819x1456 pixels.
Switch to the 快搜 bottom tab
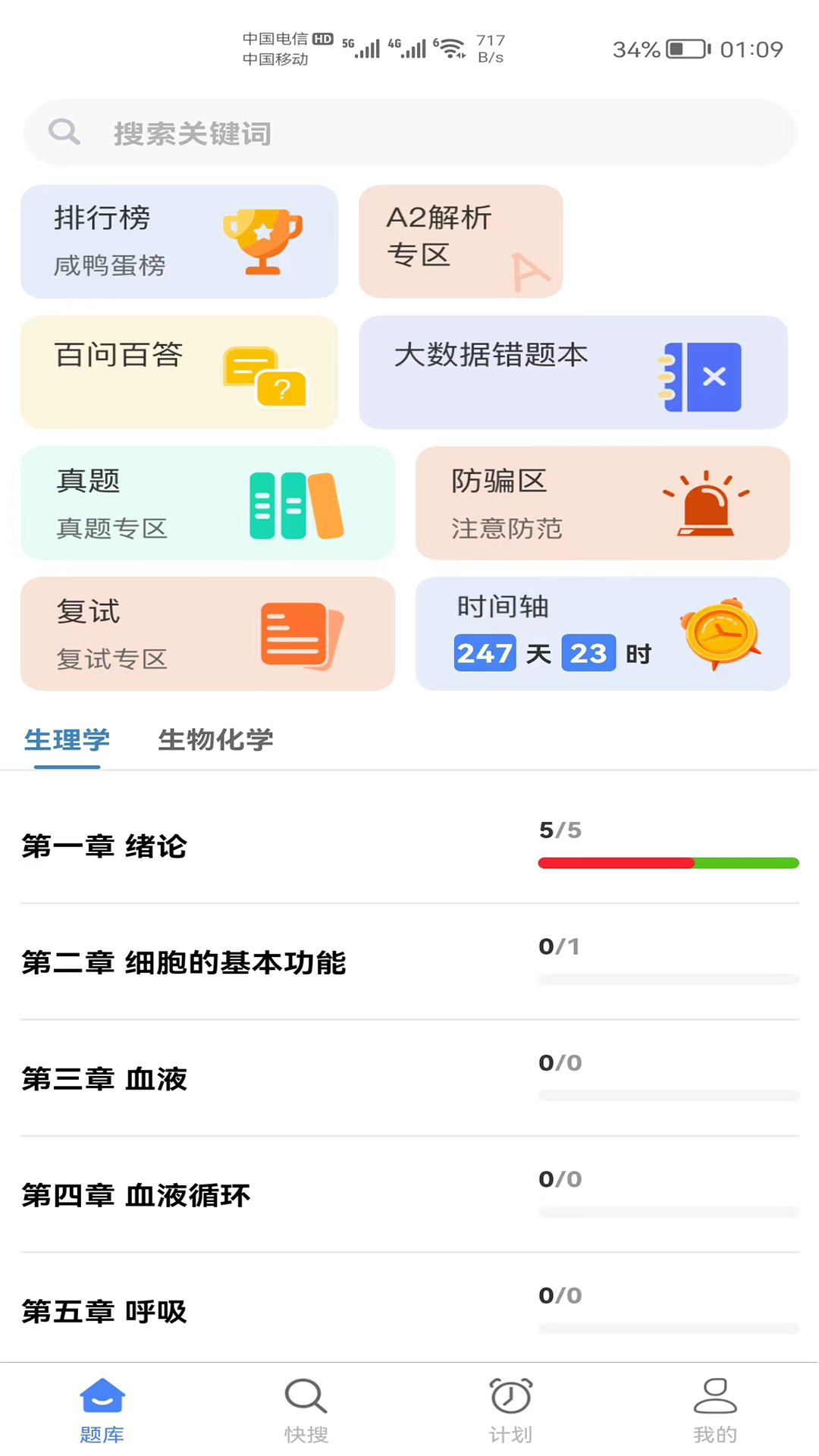coord(306,1410)
